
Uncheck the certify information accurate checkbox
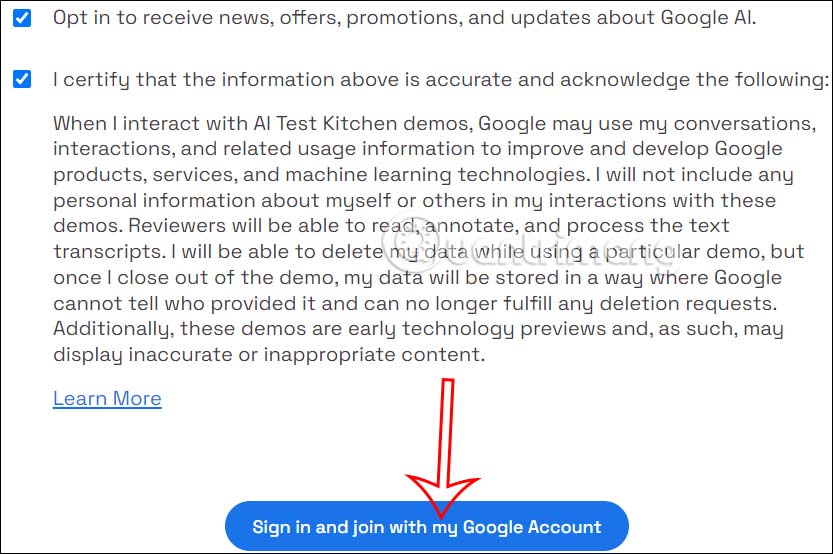coord(22,79)
